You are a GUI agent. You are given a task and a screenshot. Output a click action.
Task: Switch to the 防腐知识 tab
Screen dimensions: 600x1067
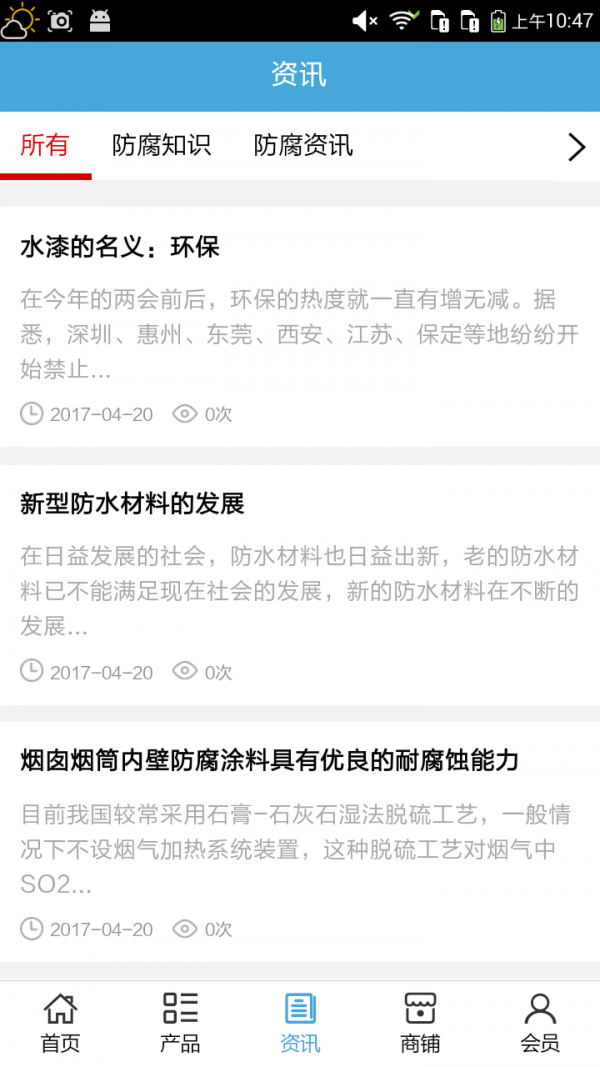pyautogui.click(x=161, y=146)
